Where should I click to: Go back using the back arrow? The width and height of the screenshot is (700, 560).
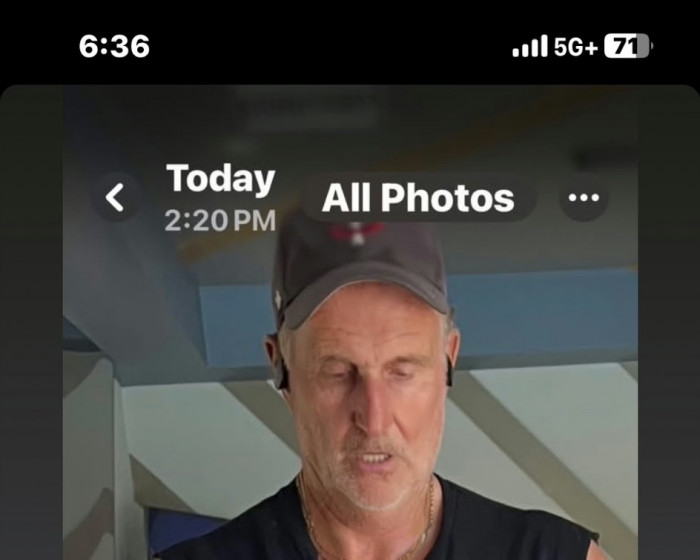116,197
